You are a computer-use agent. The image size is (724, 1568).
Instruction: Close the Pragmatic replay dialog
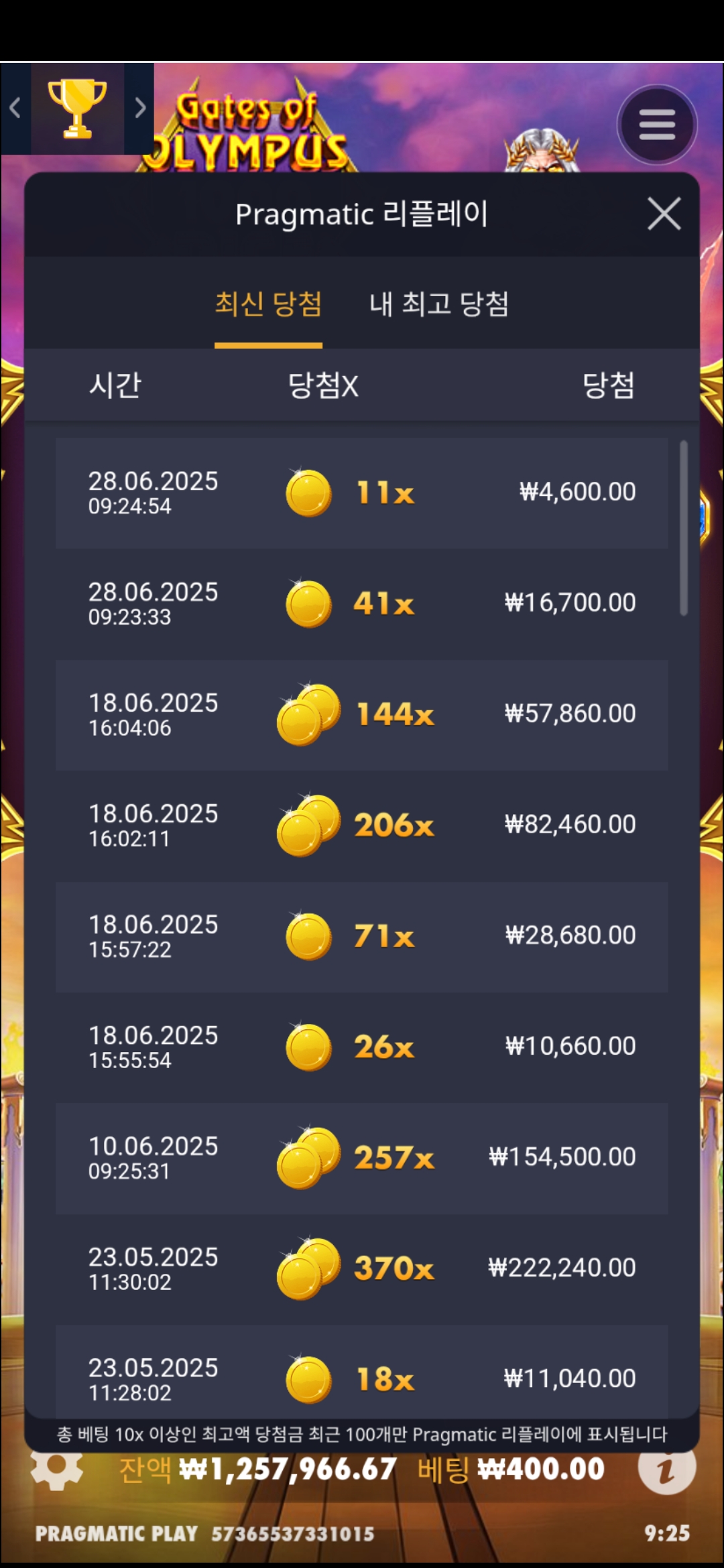click(x=664, y=214)
